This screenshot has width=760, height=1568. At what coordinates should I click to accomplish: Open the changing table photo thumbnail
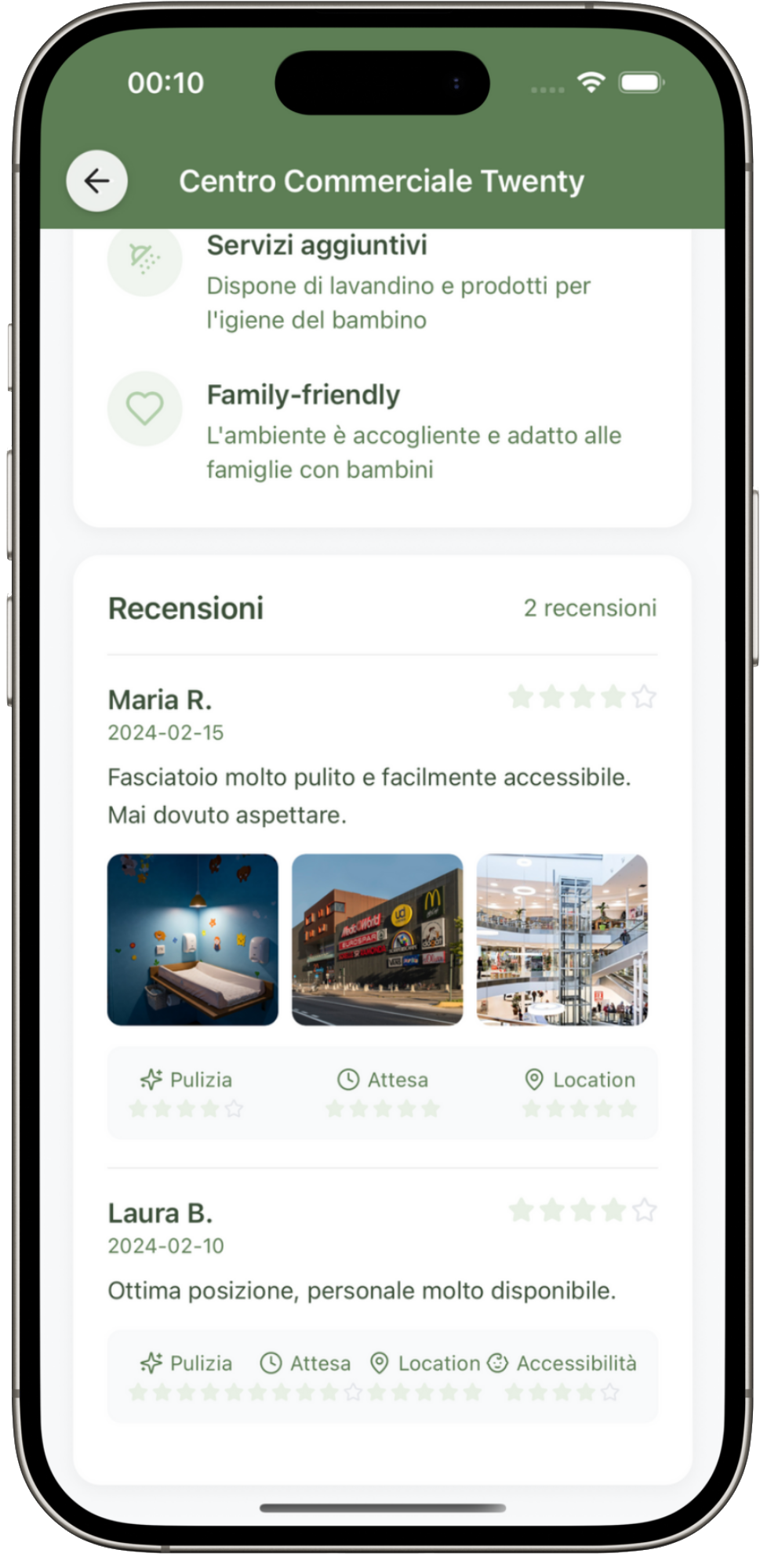coord(193,941)
